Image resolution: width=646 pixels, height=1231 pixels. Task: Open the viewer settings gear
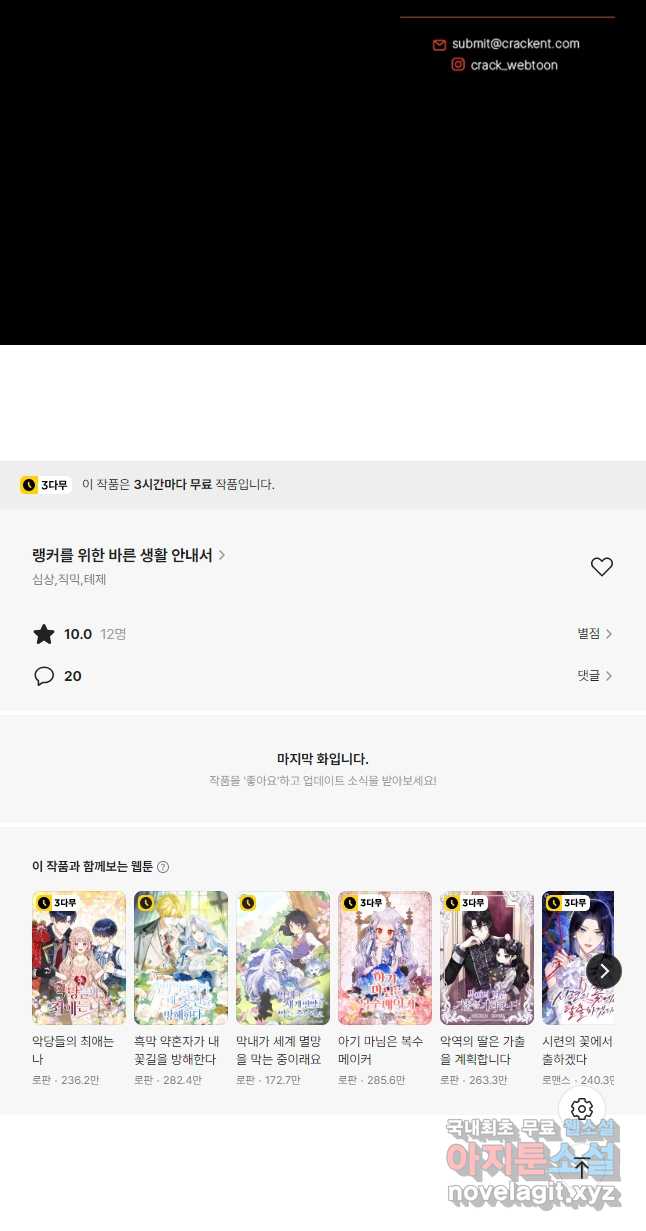tap(582, 1108)
